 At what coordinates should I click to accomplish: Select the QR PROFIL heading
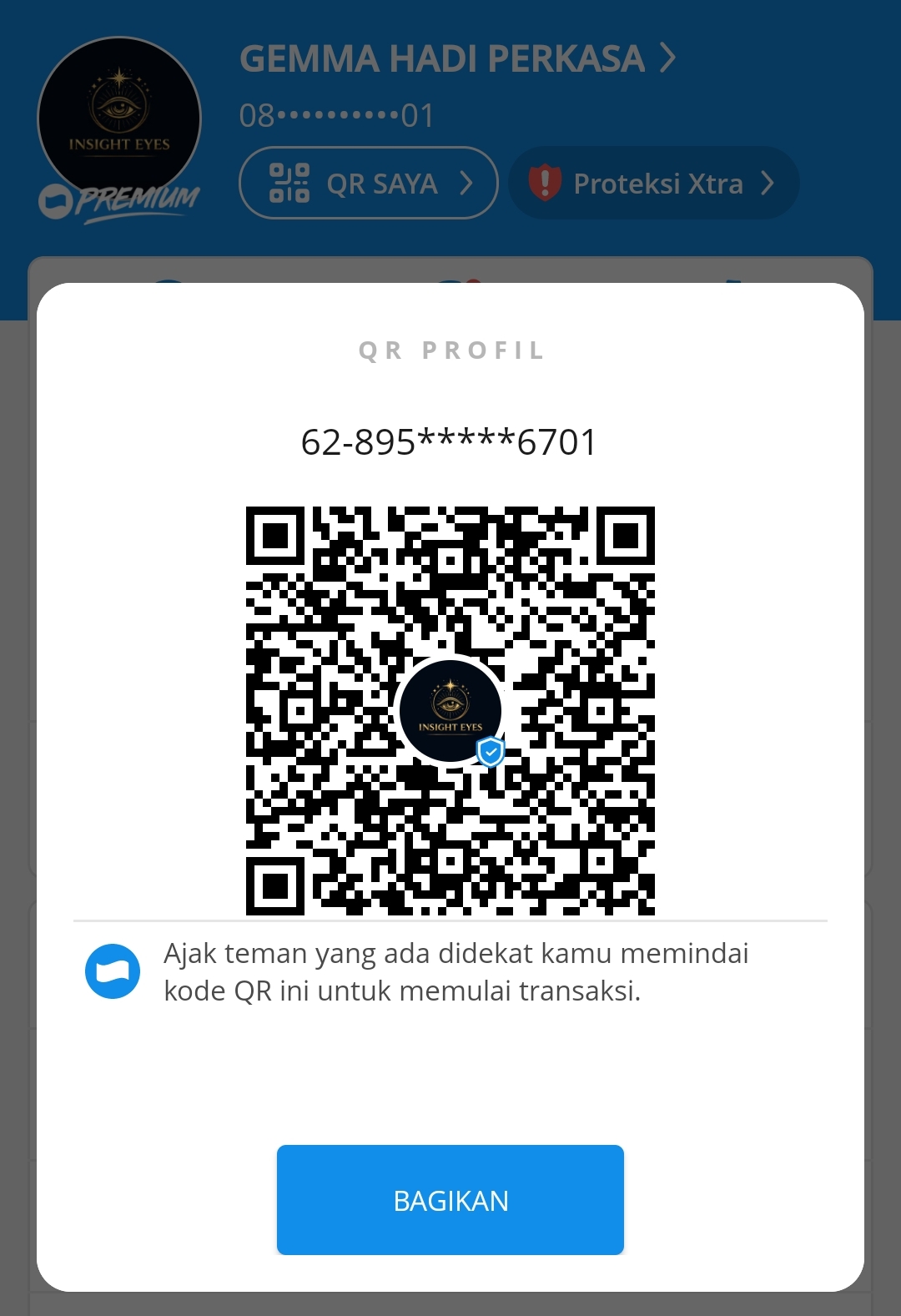pyautogui.click(x=450, y=350)
